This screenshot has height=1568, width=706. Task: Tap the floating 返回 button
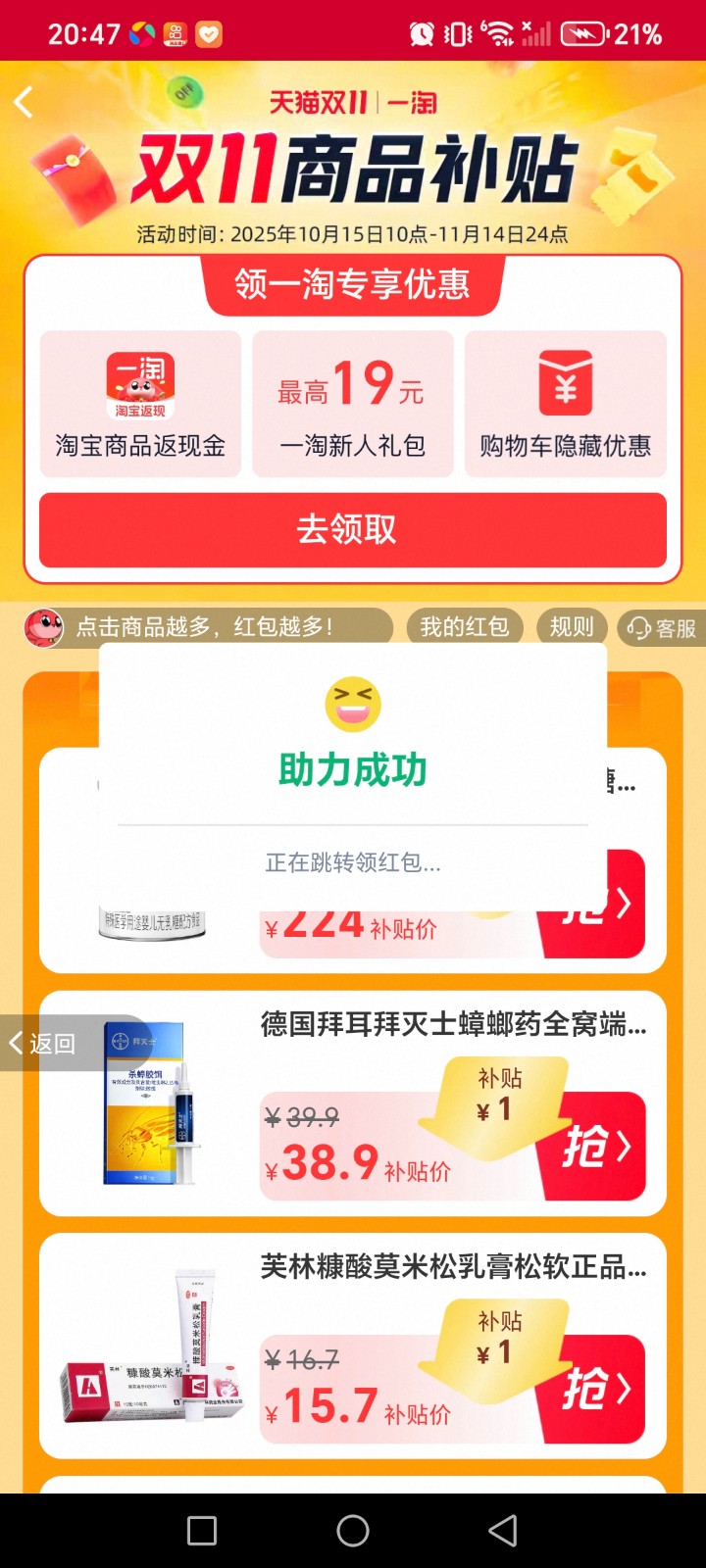click(x=44, y=1043)
